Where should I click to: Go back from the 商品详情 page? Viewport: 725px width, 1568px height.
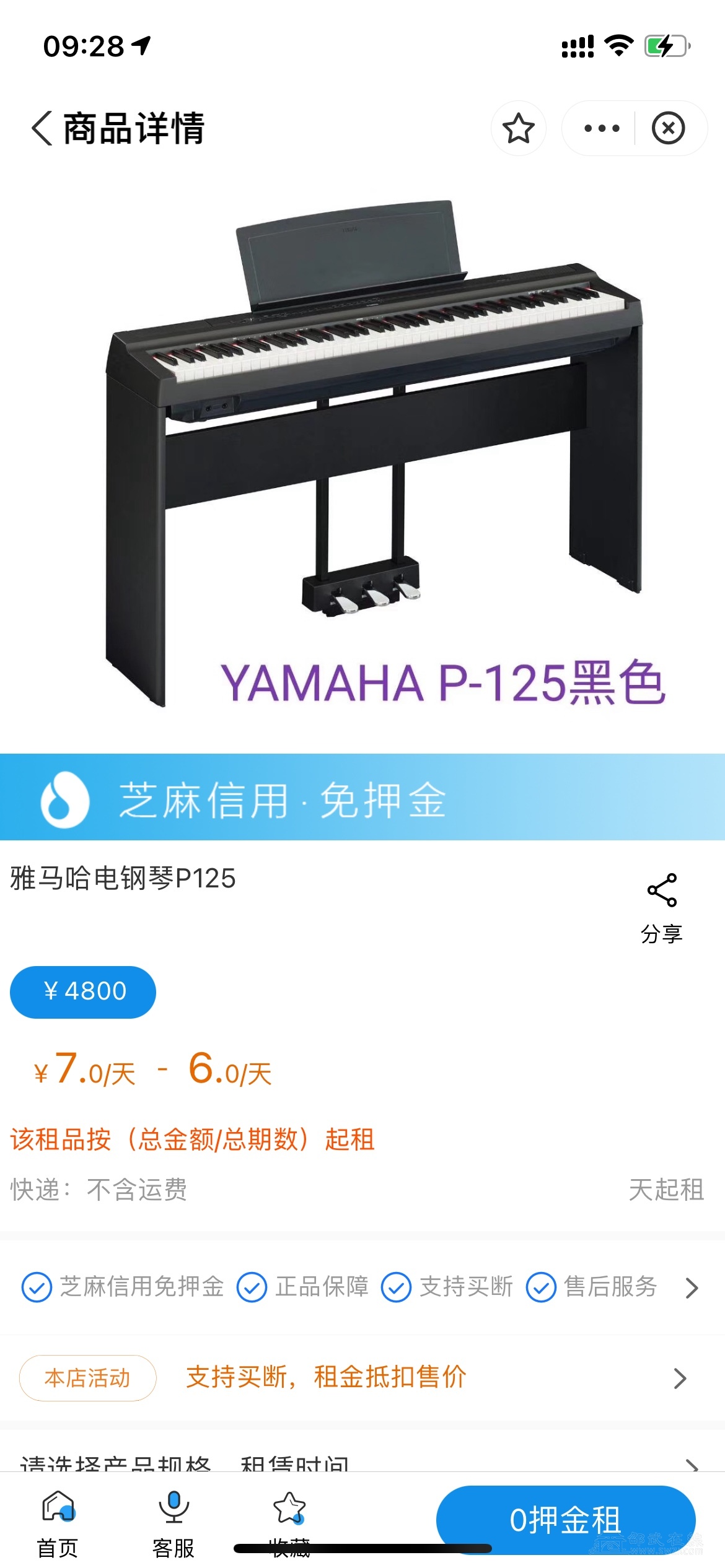click(x=42, y=129)
